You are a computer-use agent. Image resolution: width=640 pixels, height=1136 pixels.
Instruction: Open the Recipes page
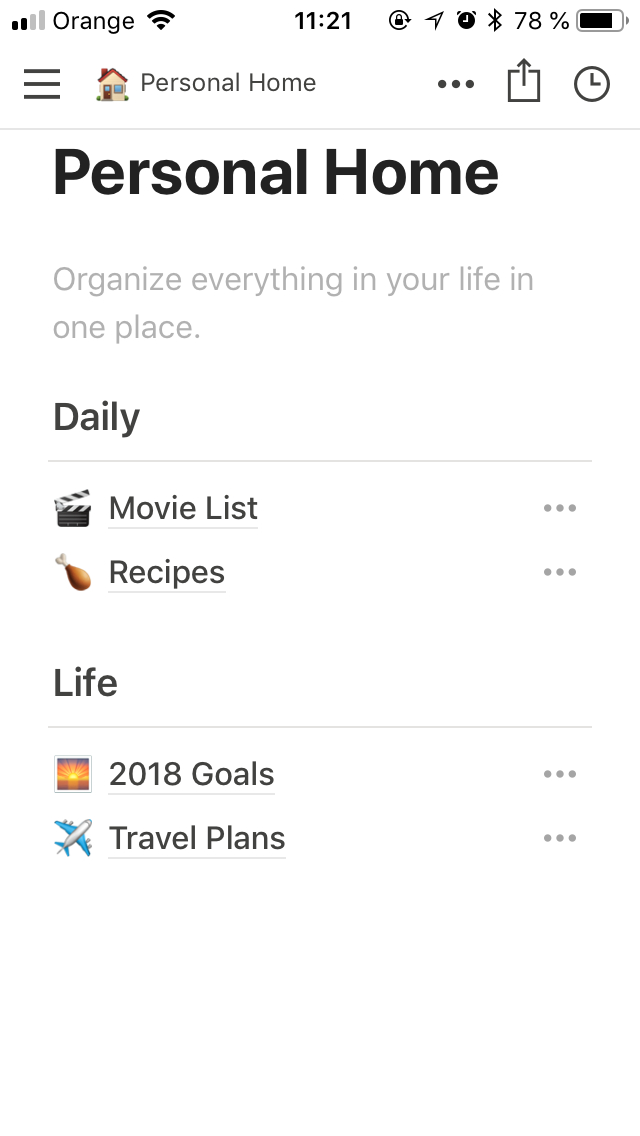[167, 572]
